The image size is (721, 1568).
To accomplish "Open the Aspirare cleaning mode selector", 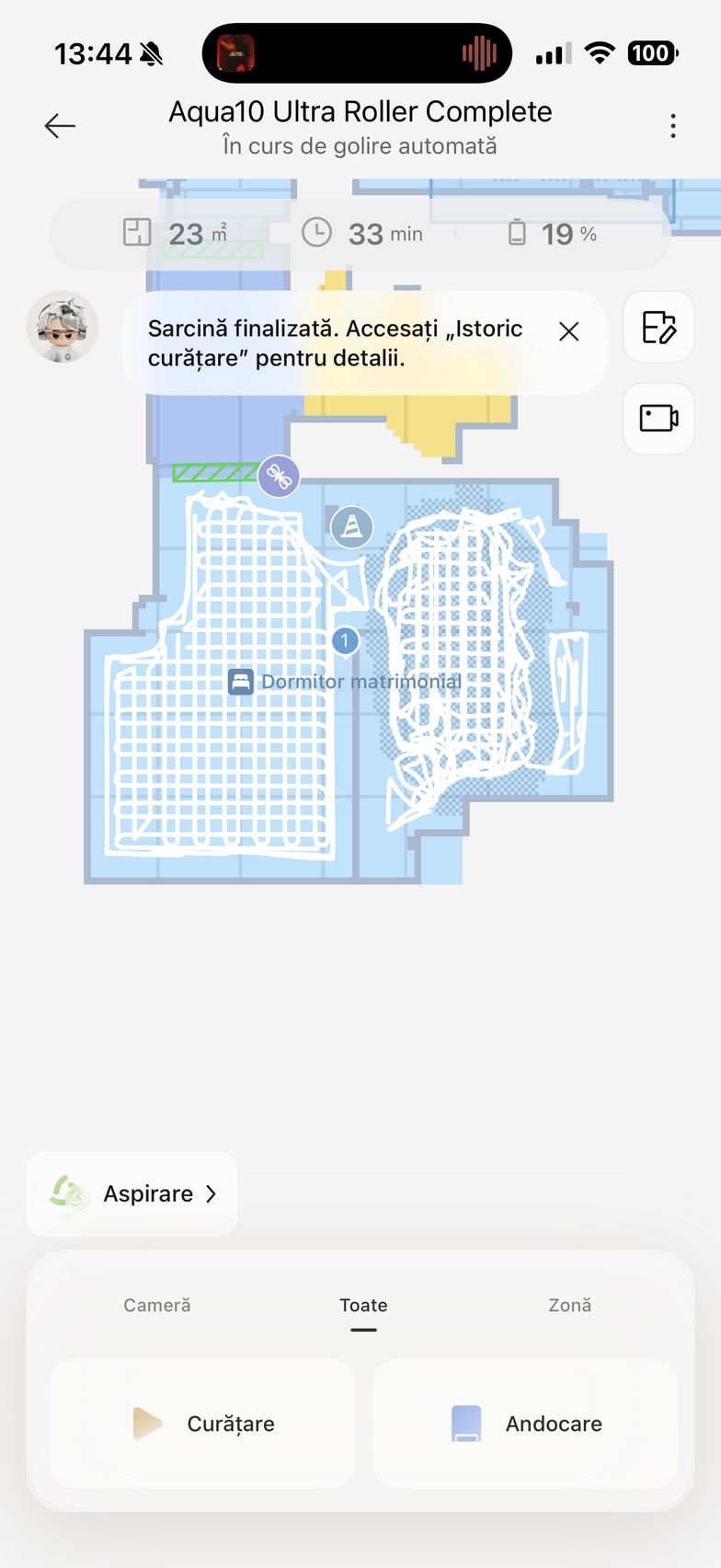I will pyautogui.click(x=132, y=1193).
